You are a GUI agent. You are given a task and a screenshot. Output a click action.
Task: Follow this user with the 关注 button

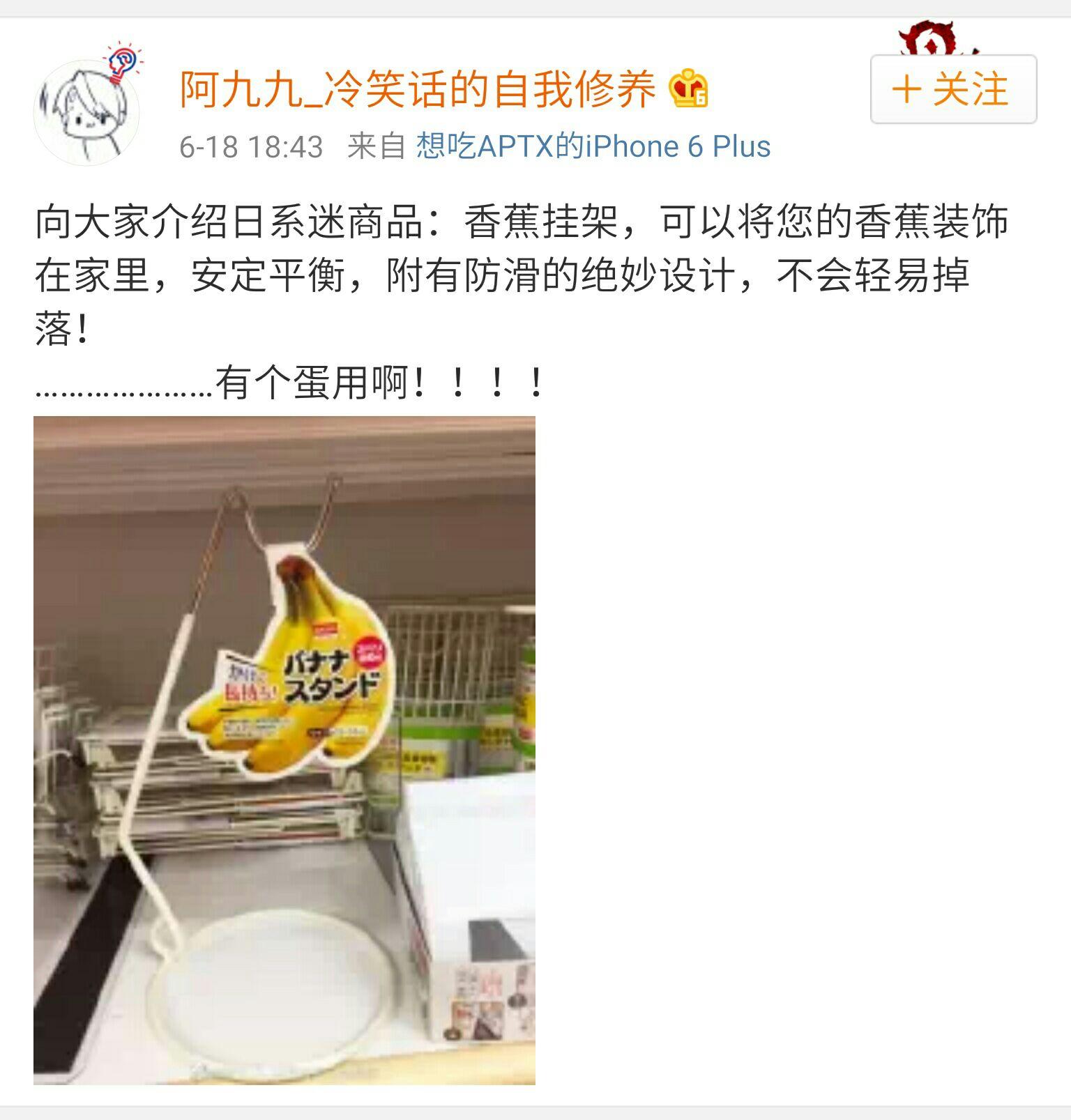(952, 90)
